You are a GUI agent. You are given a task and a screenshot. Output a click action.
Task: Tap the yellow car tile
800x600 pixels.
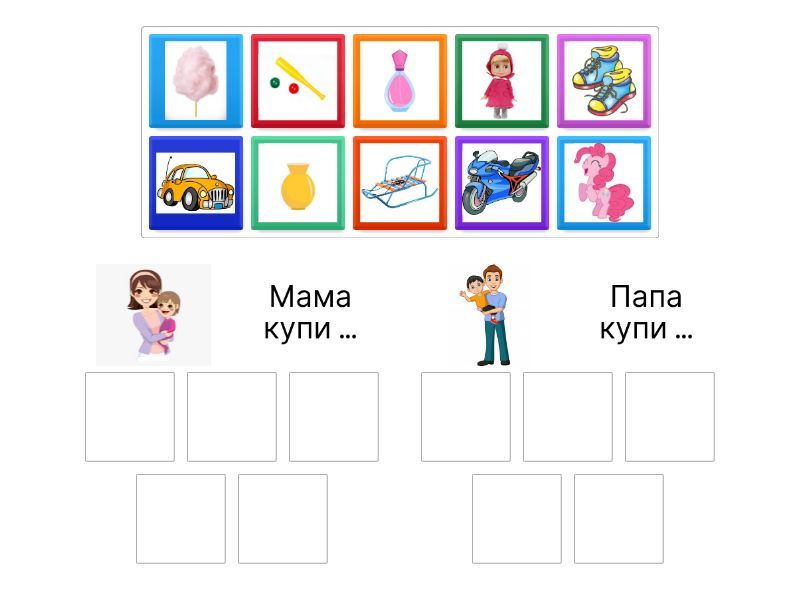(196, 184)
